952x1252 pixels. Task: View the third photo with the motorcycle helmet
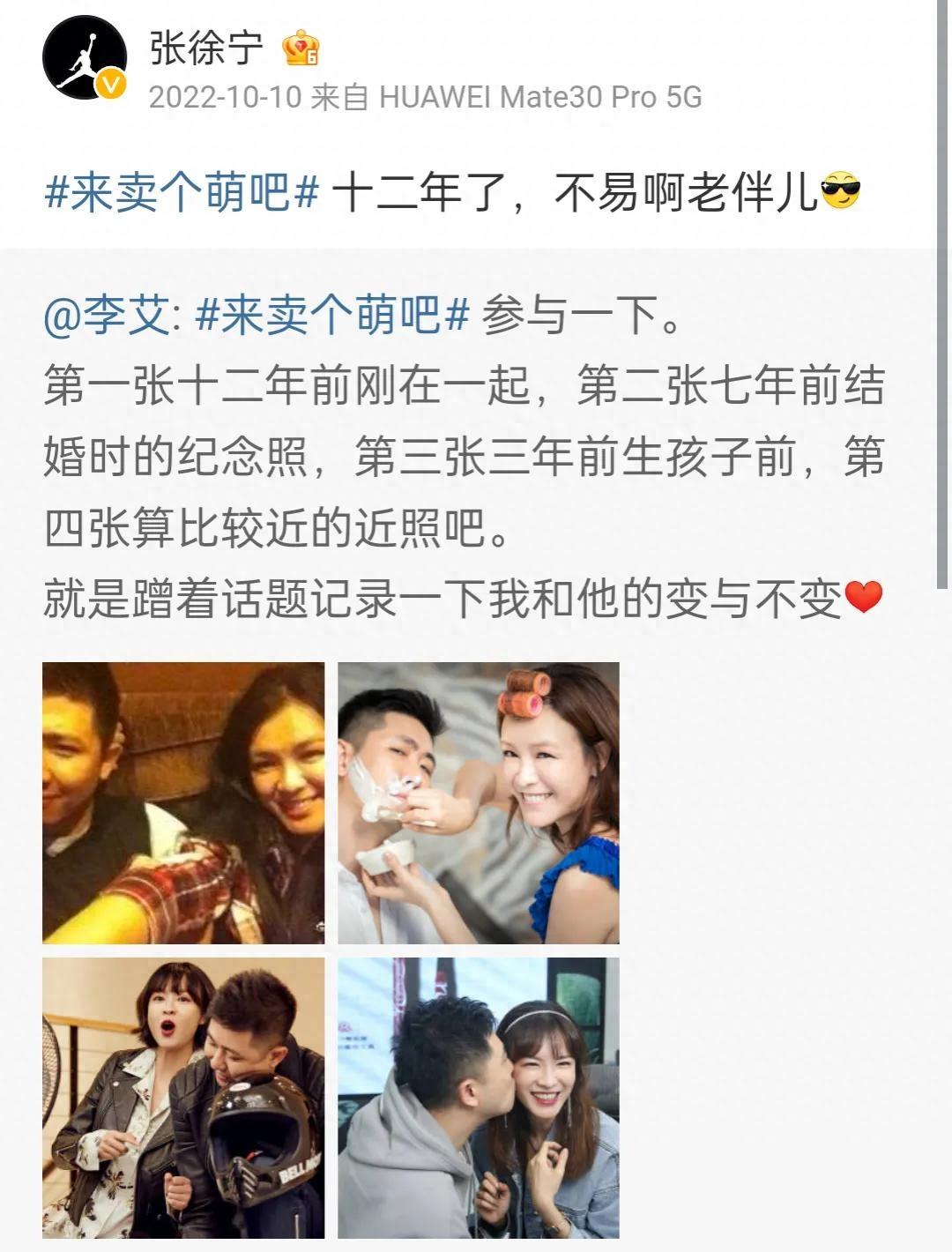click(x=183, y=1098)
